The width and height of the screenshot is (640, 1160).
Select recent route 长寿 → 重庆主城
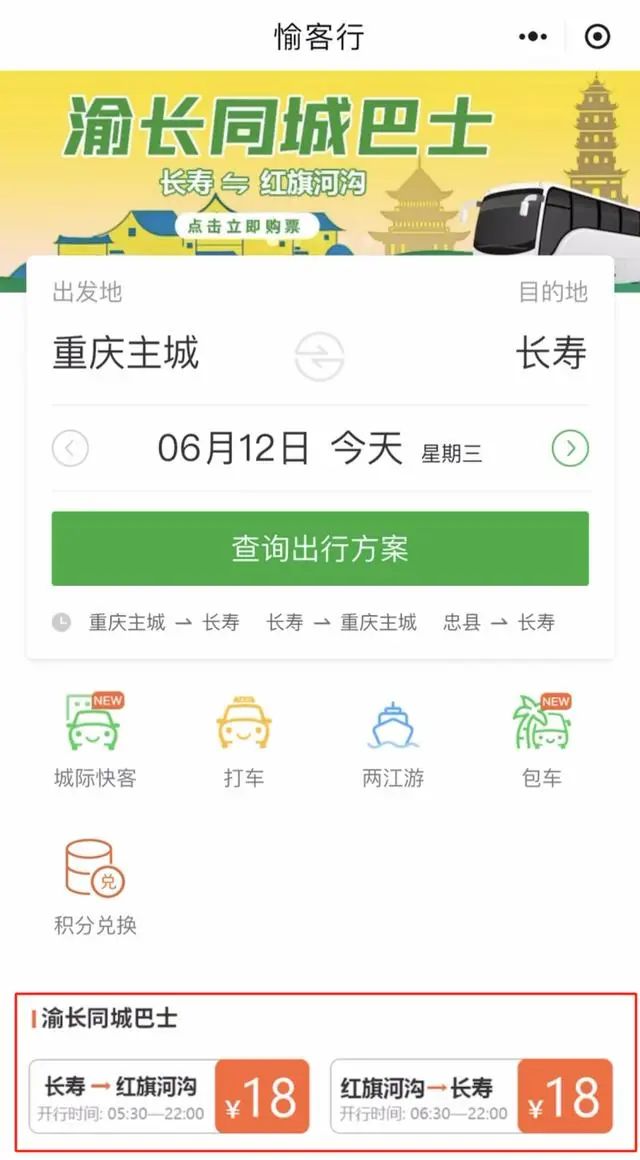(x=341, y=622)
